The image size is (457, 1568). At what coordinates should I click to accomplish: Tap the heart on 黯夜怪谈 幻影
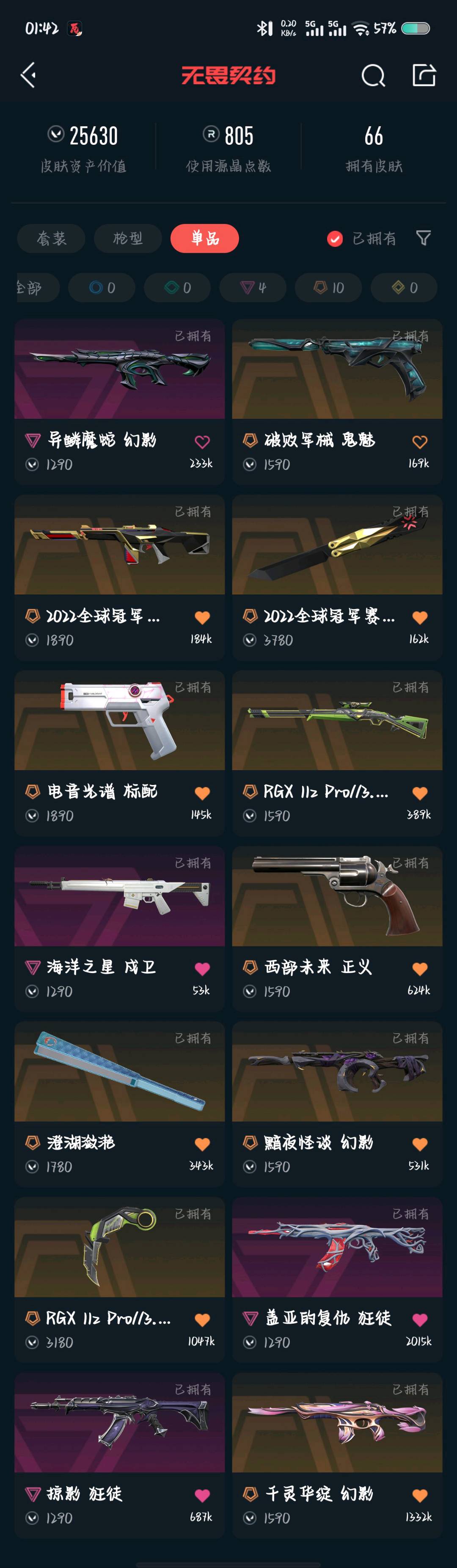coord(419,1144)
